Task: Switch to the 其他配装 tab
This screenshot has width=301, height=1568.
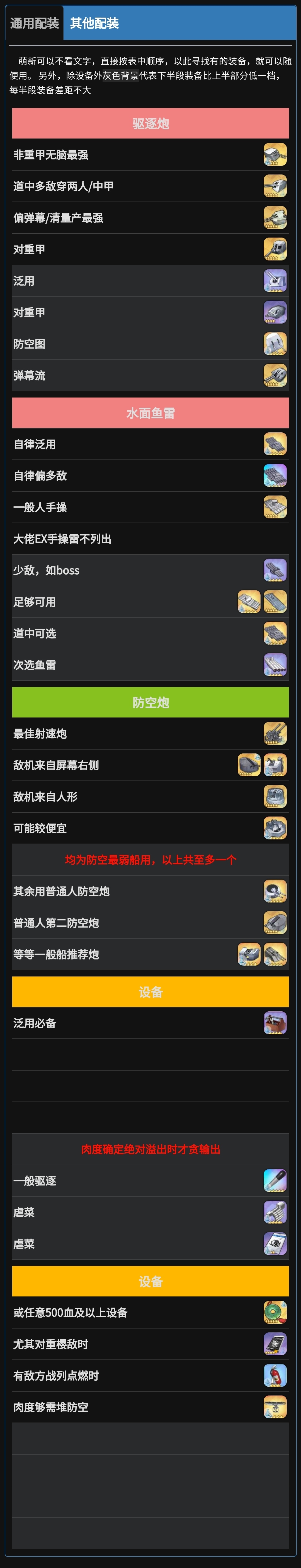Action: [94, 24]
